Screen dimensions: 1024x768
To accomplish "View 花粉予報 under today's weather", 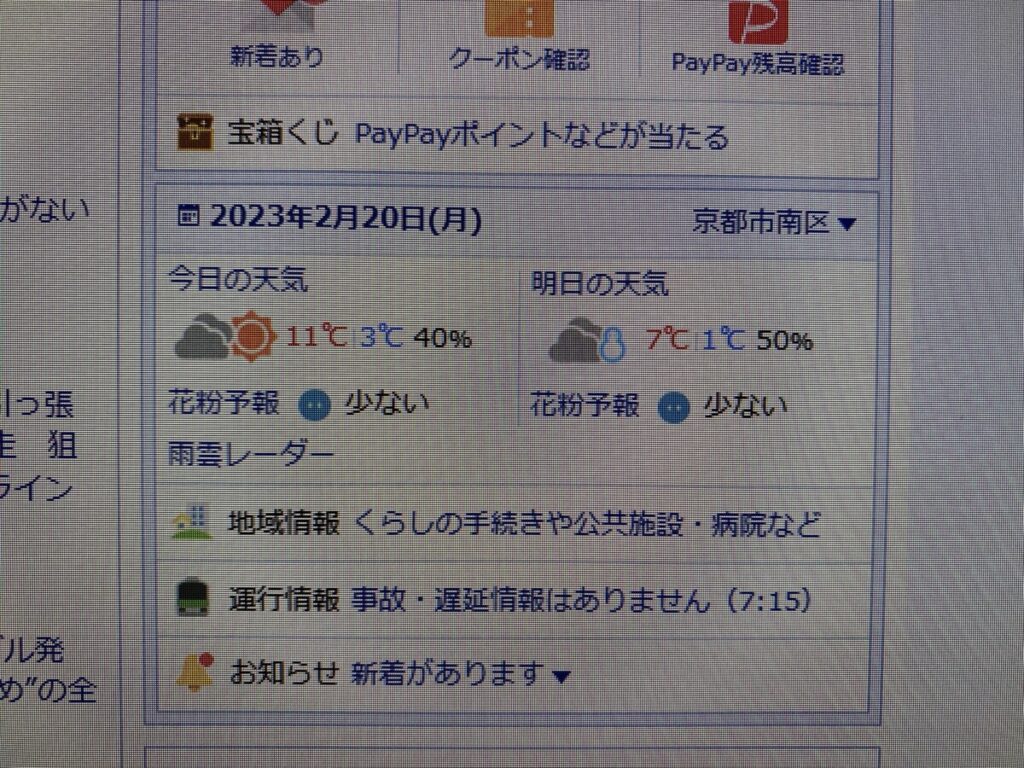I will (x=231, y=403).
